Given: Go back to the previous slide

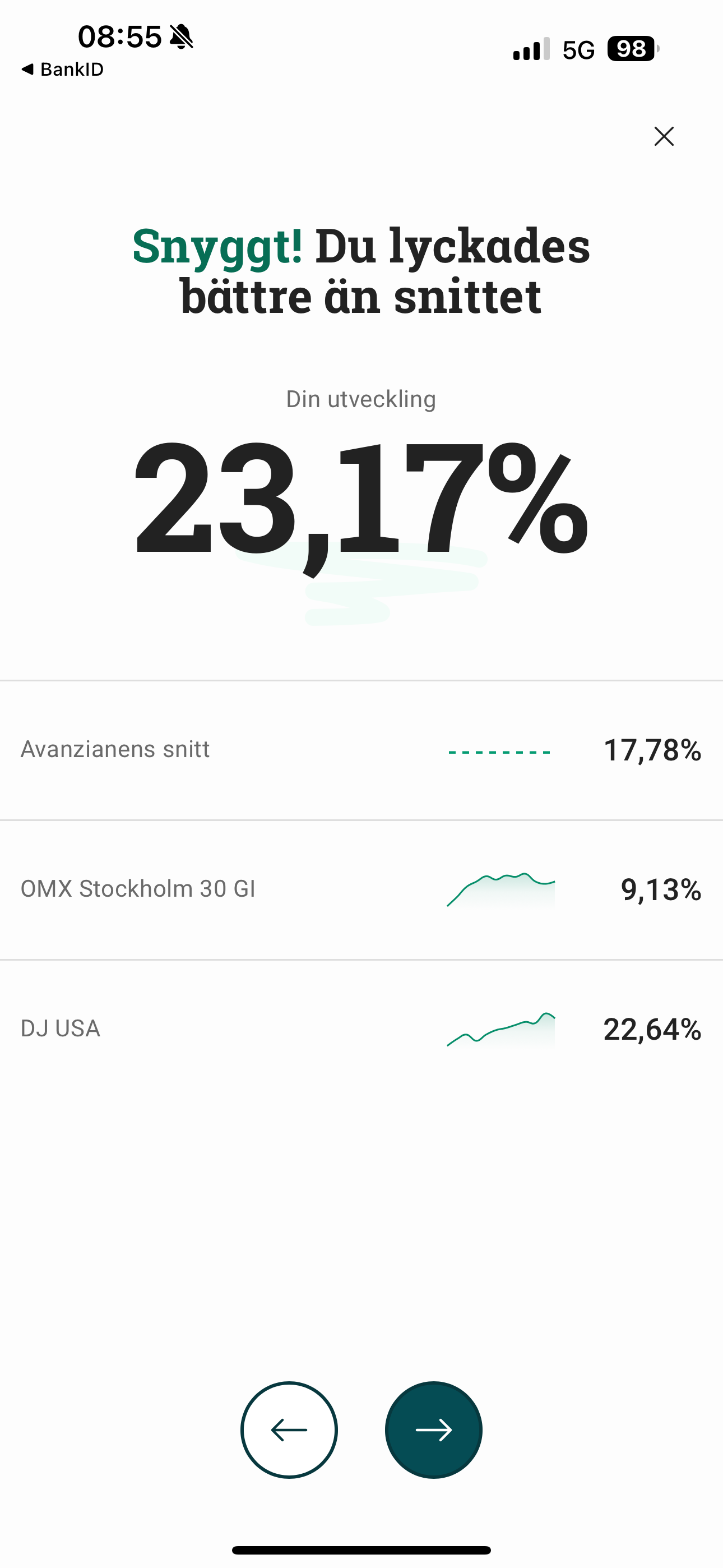Looking at the screenshot, I should point(289,1430).
